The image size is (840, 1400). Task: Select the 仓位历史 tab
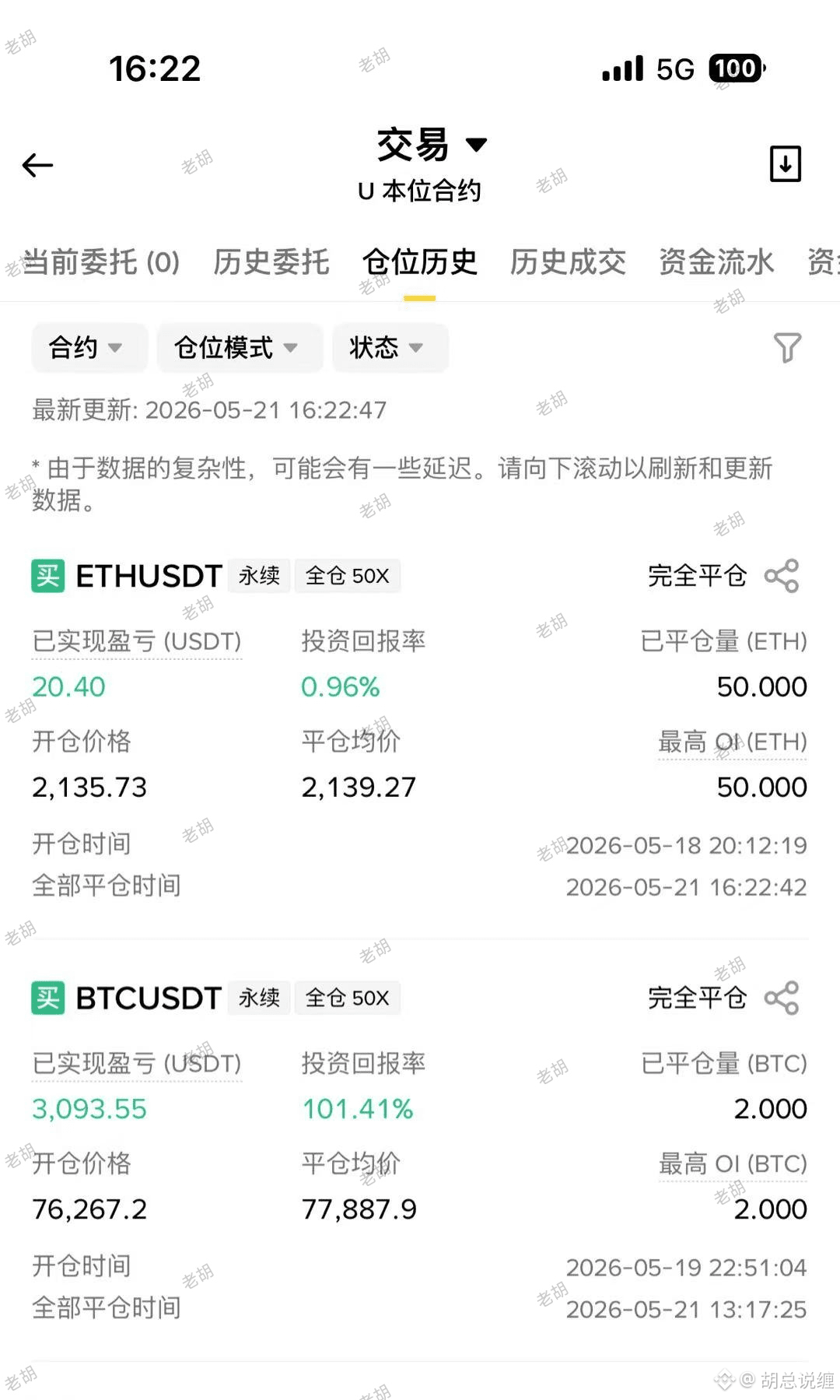419,262
